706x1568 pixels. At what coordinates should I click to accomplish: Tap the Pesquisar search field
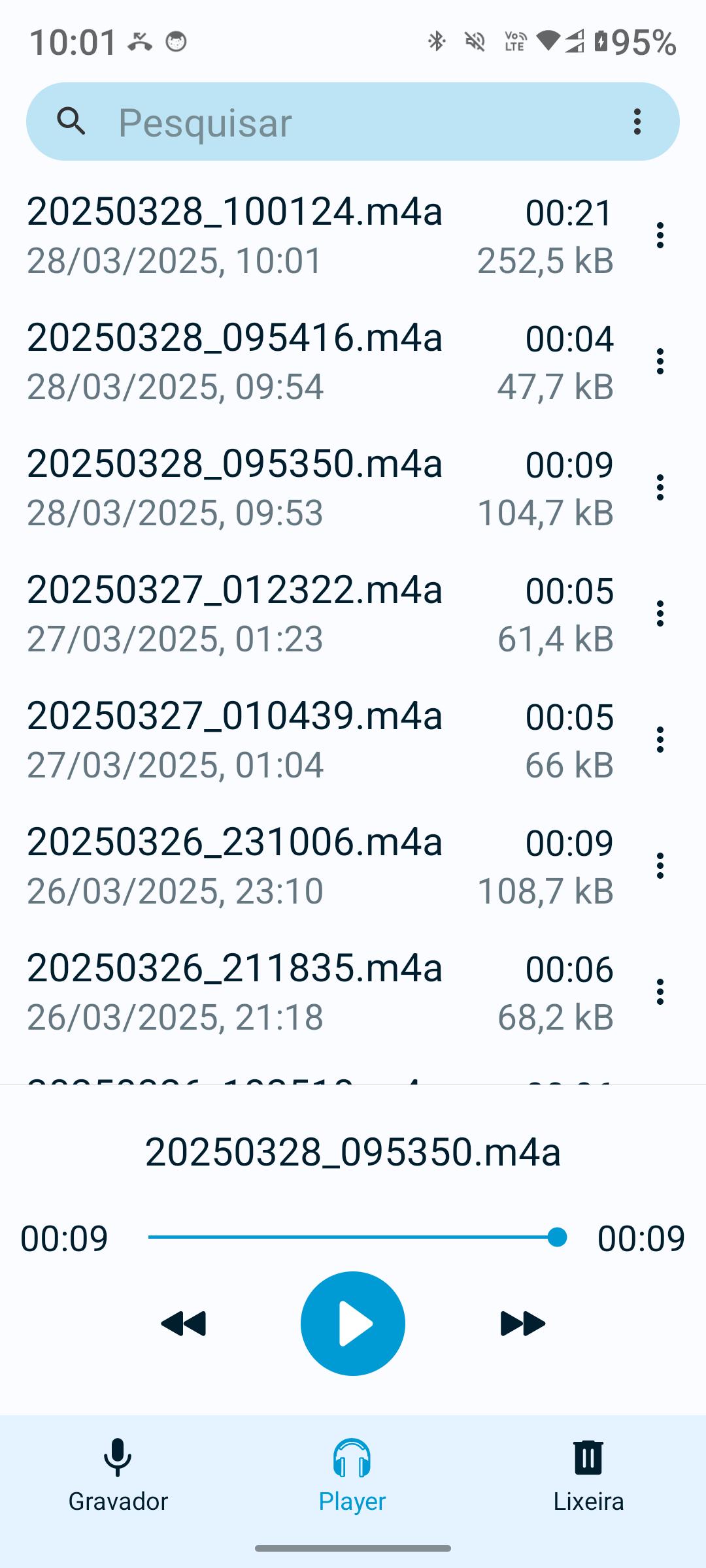[x=353, y=122]
